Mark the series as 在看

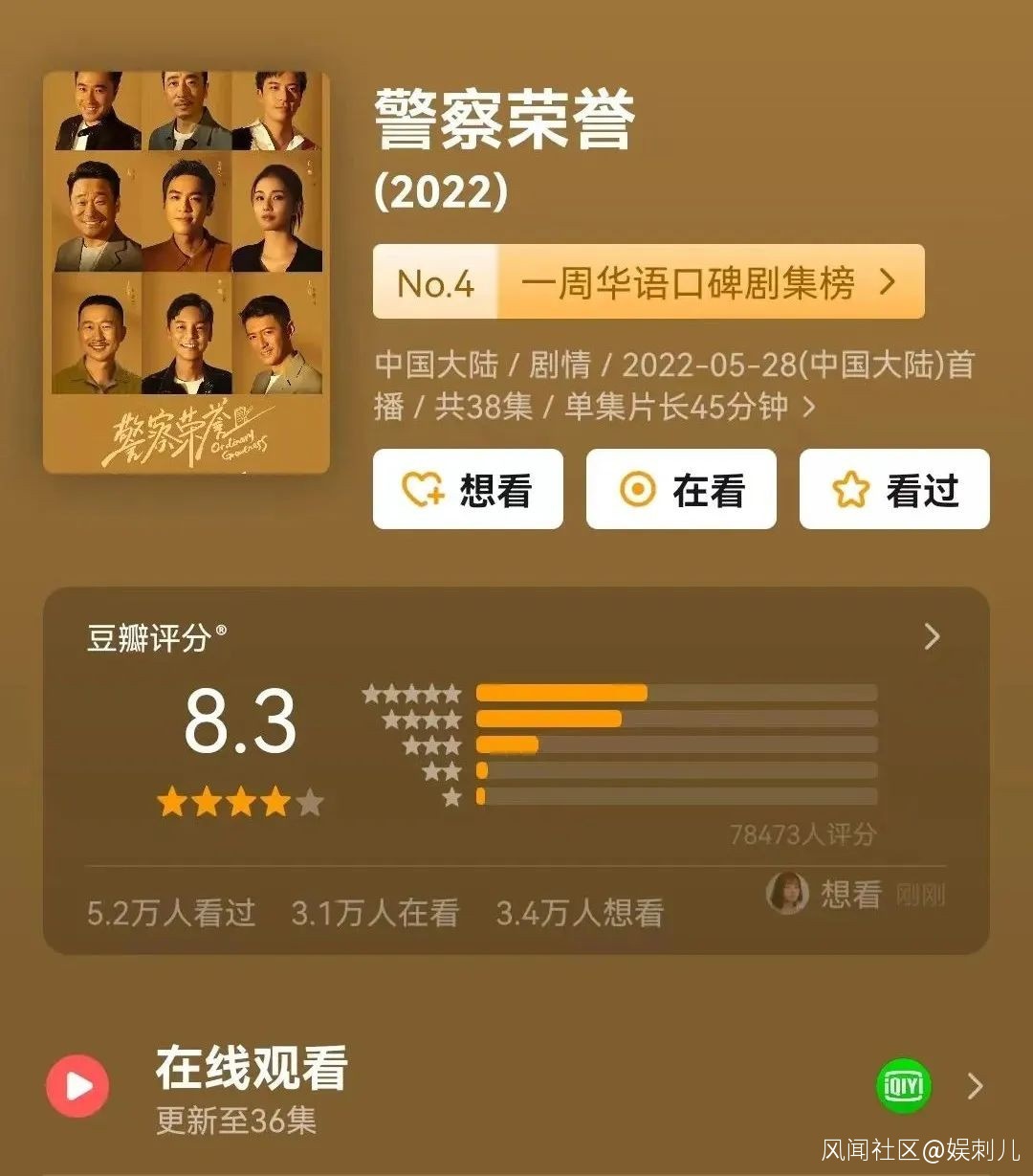click(681, 490)
